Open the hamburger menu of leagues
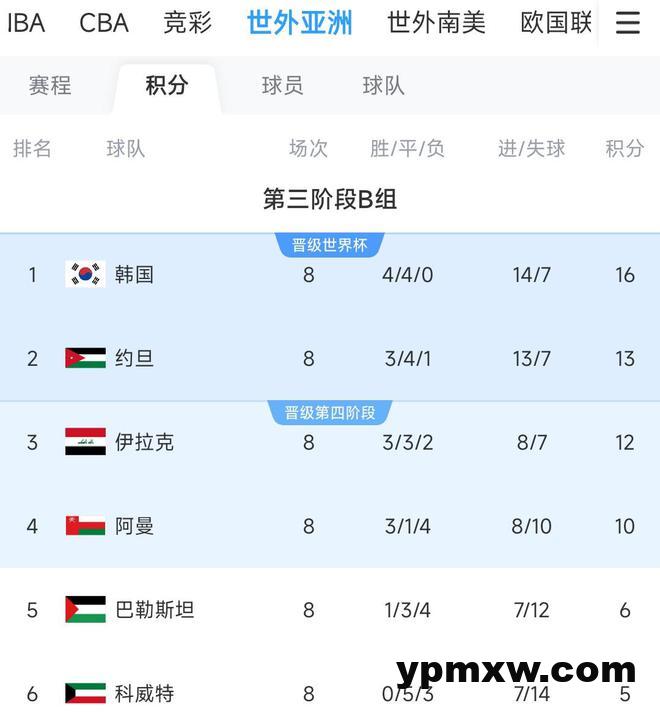660x714 pixels. pos(628,23)
